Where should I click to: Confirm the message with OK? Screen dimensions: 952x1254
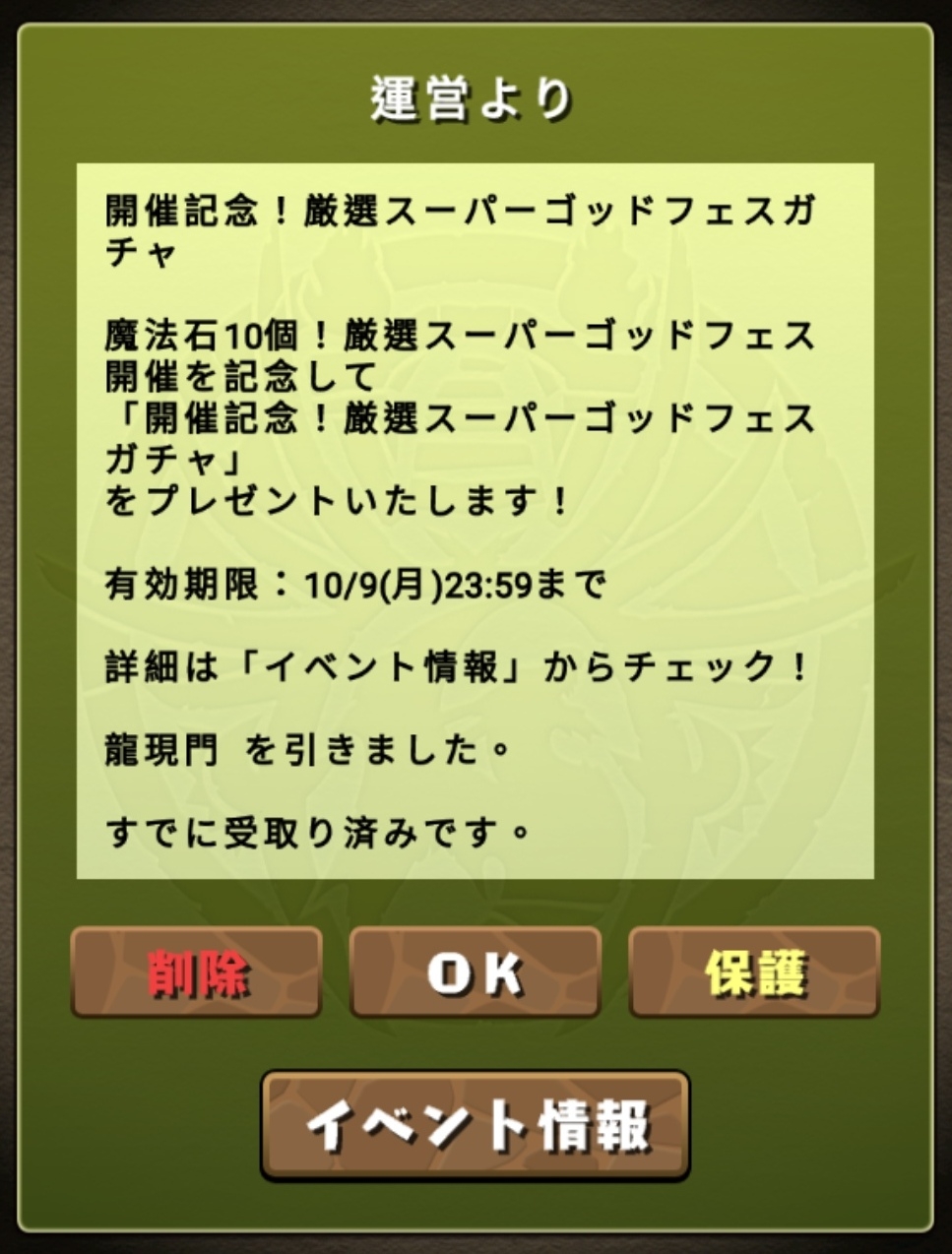click(x=476, y=972)
